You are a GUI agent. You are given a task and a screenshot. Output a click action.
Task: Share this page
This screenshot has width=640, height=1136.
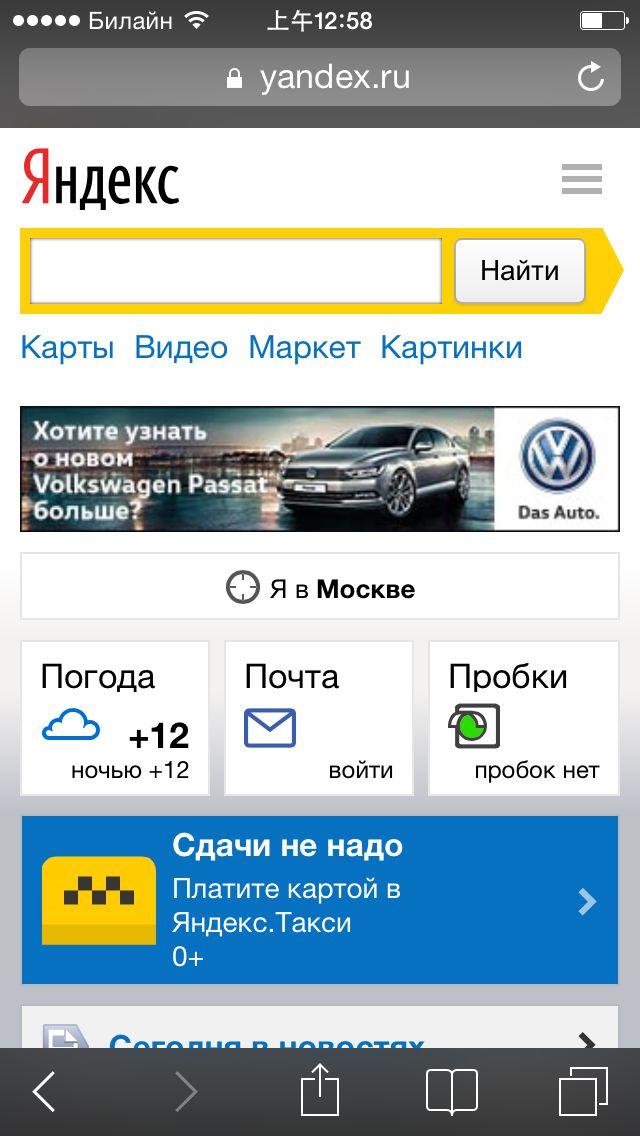(320, 1090)
